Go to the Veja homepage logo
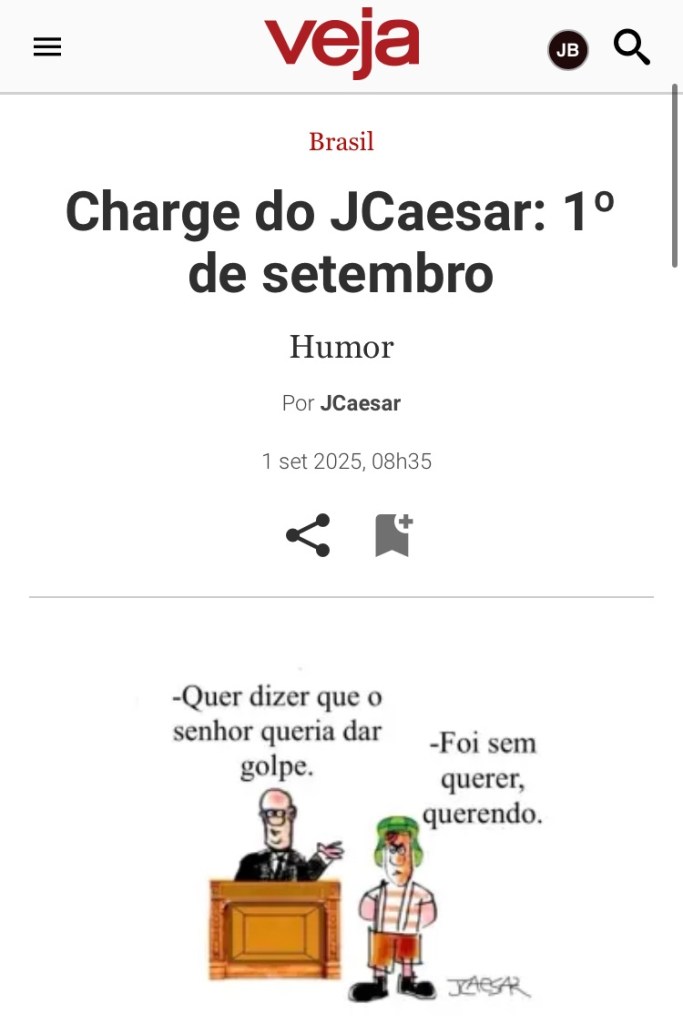683x1024 pixels. tap(341, 45)
